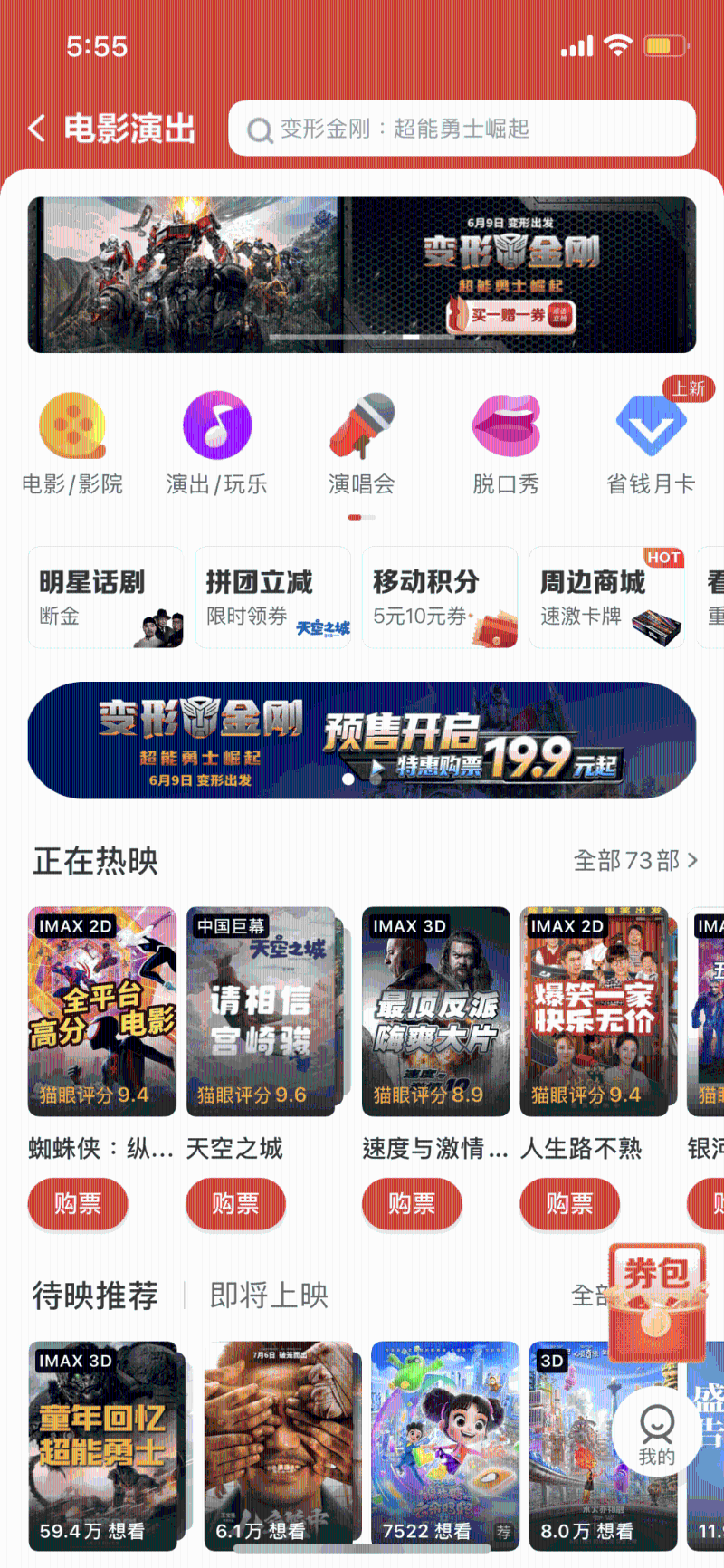724x1568 pixels.
Task: Tap 购票 for 速度与激情 movie
Action: coord(412,1204)
